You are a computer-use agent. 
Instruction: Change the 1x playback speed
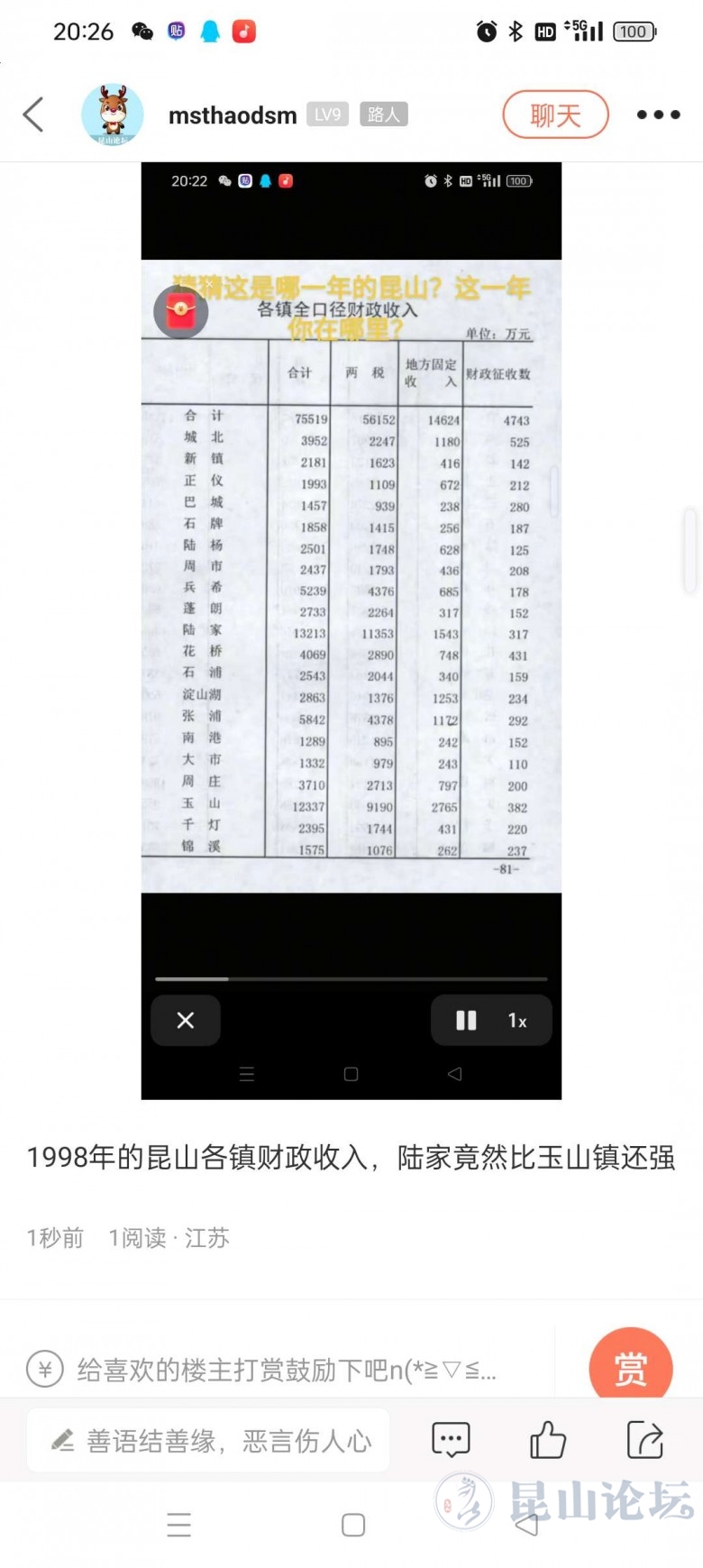(517, 1020)
